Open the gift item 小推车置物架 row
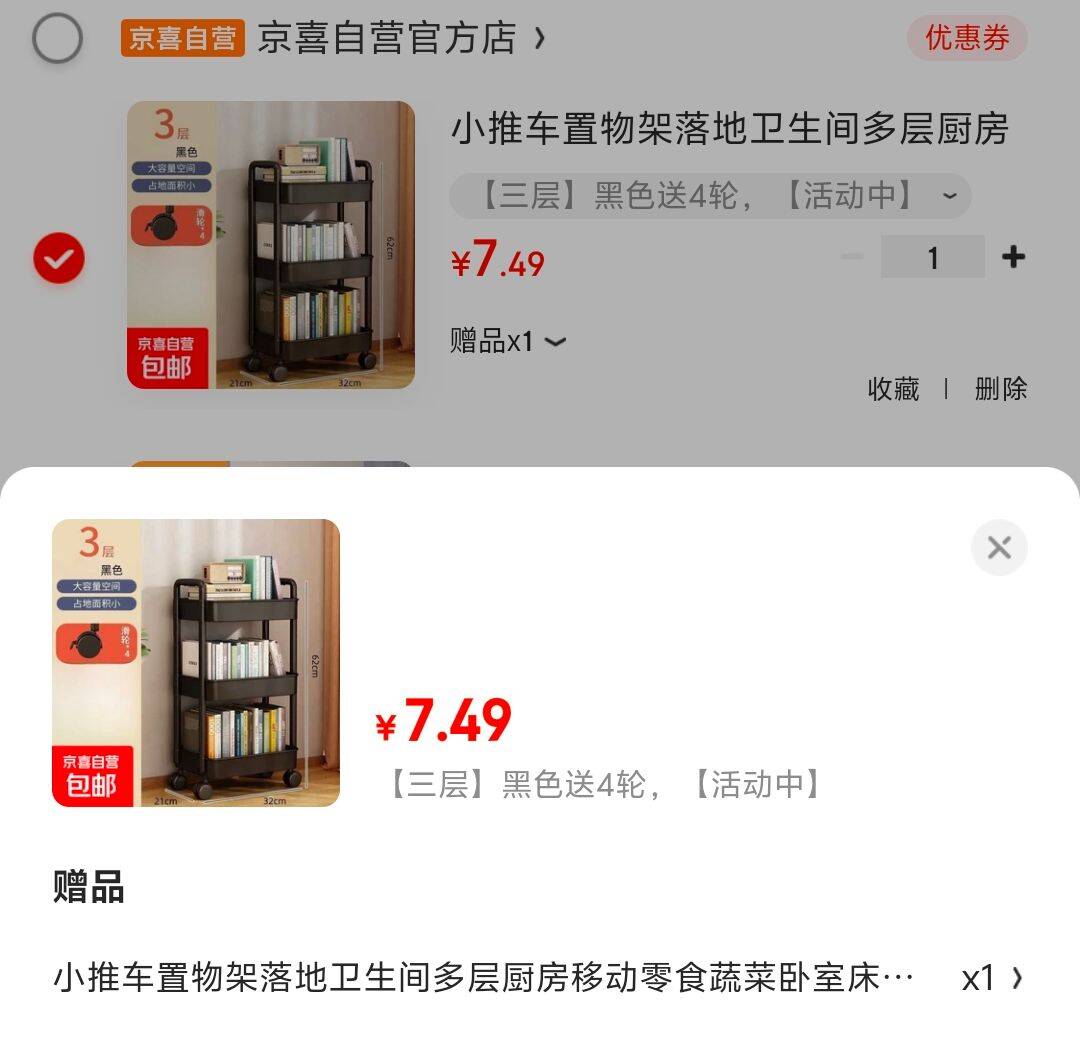Image resolution: width=1080 pixels, height=1040 pixels. click(x=538, y=977)
